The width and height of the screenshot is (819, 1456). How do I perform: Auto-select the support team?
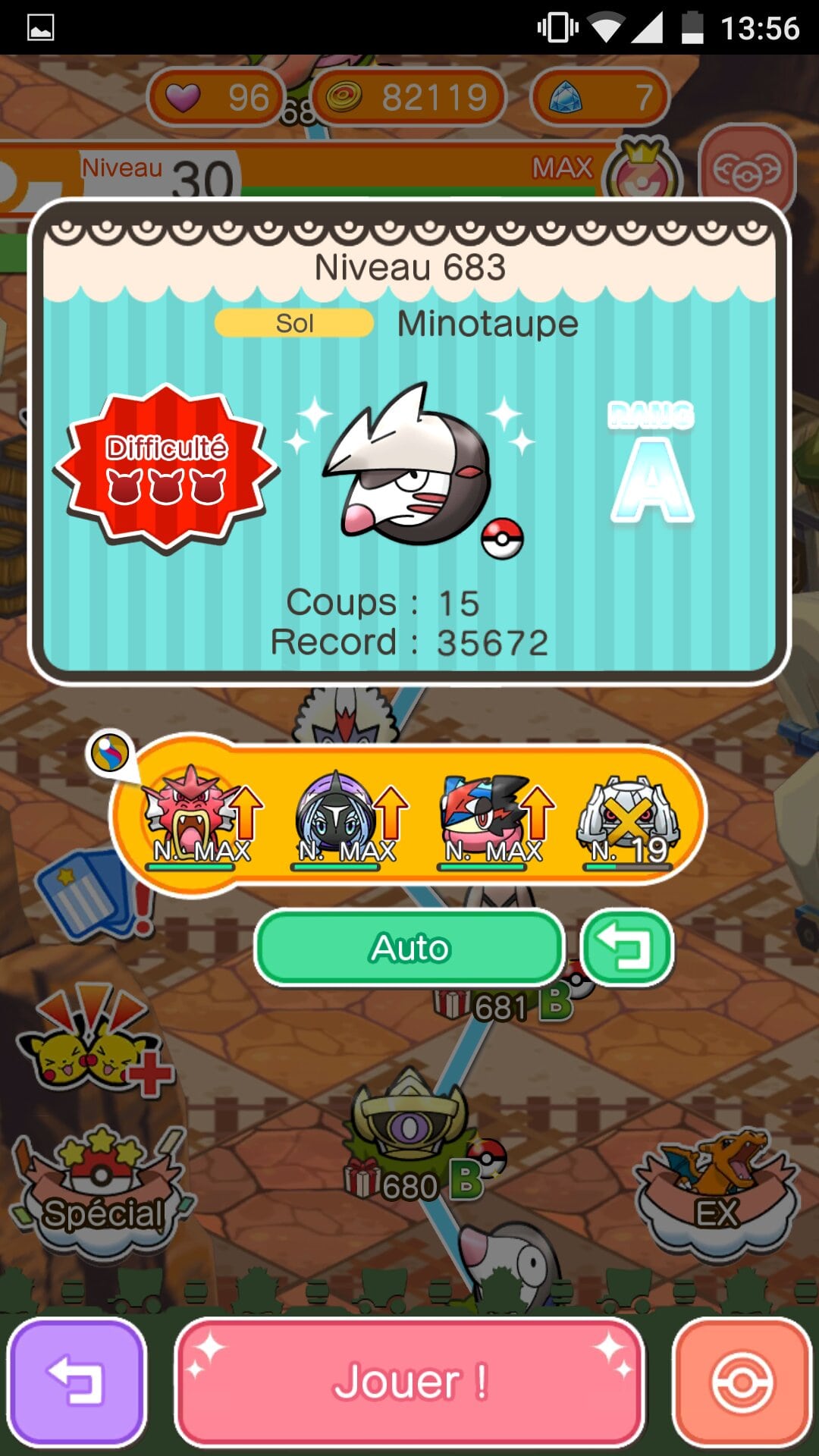click(409, 948)
